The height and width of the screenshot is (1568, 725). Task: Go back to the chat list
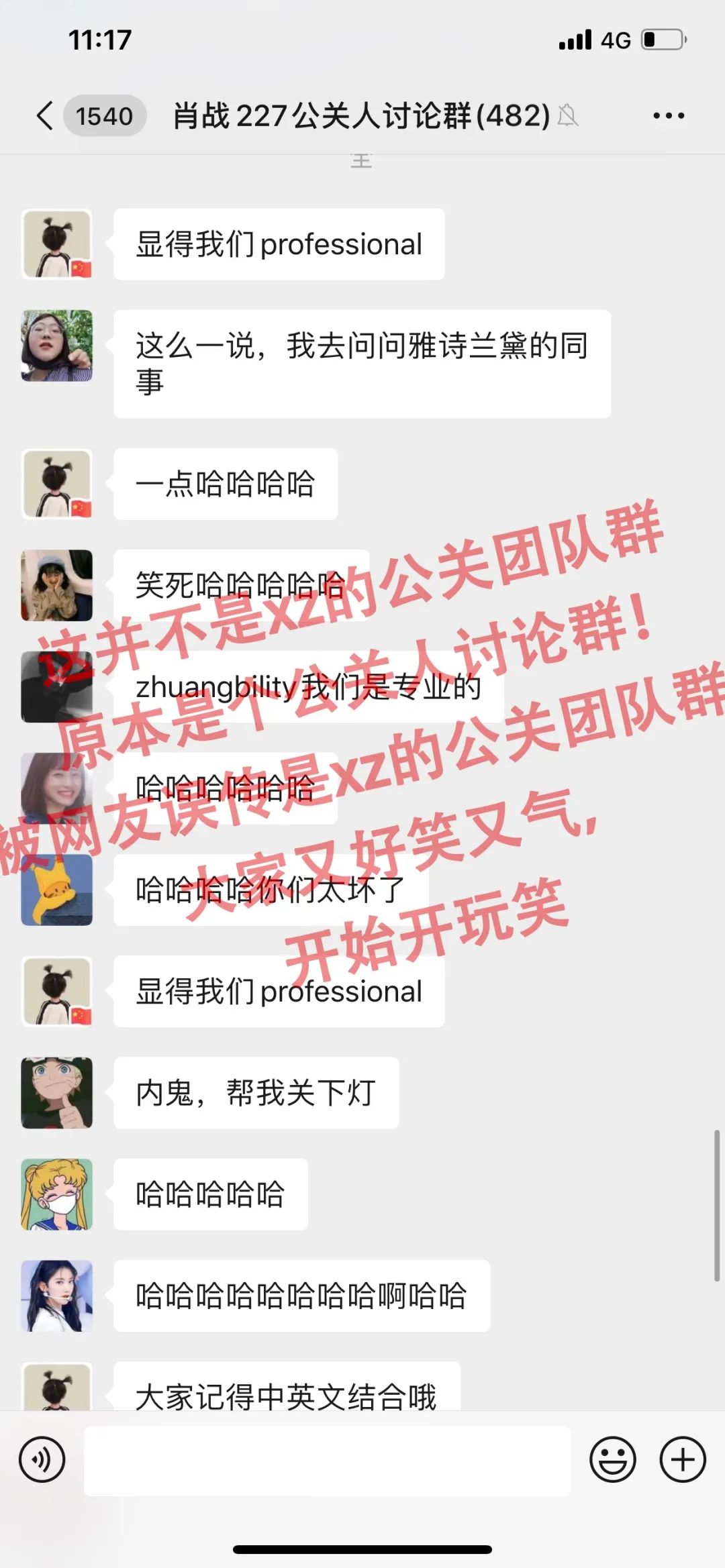45,116
